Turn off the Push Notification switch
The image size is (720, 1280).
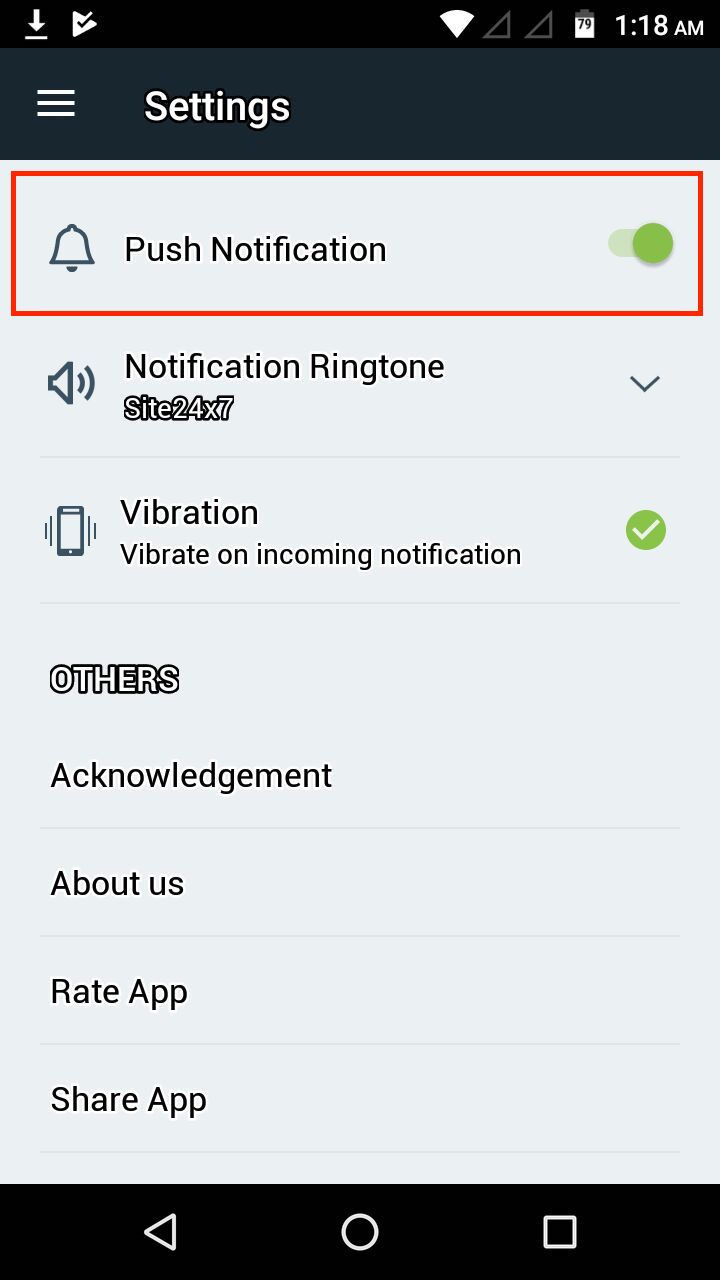[x=642, y=244]
